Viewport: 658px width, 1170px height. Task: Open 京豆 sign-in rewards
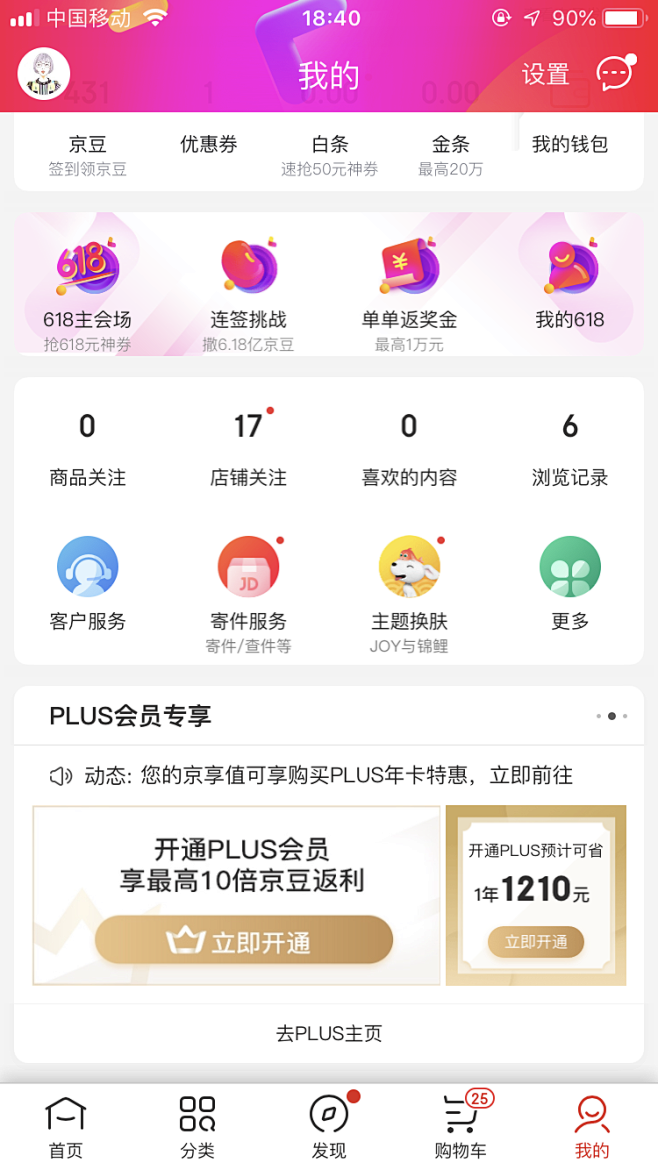pos(87,153)
